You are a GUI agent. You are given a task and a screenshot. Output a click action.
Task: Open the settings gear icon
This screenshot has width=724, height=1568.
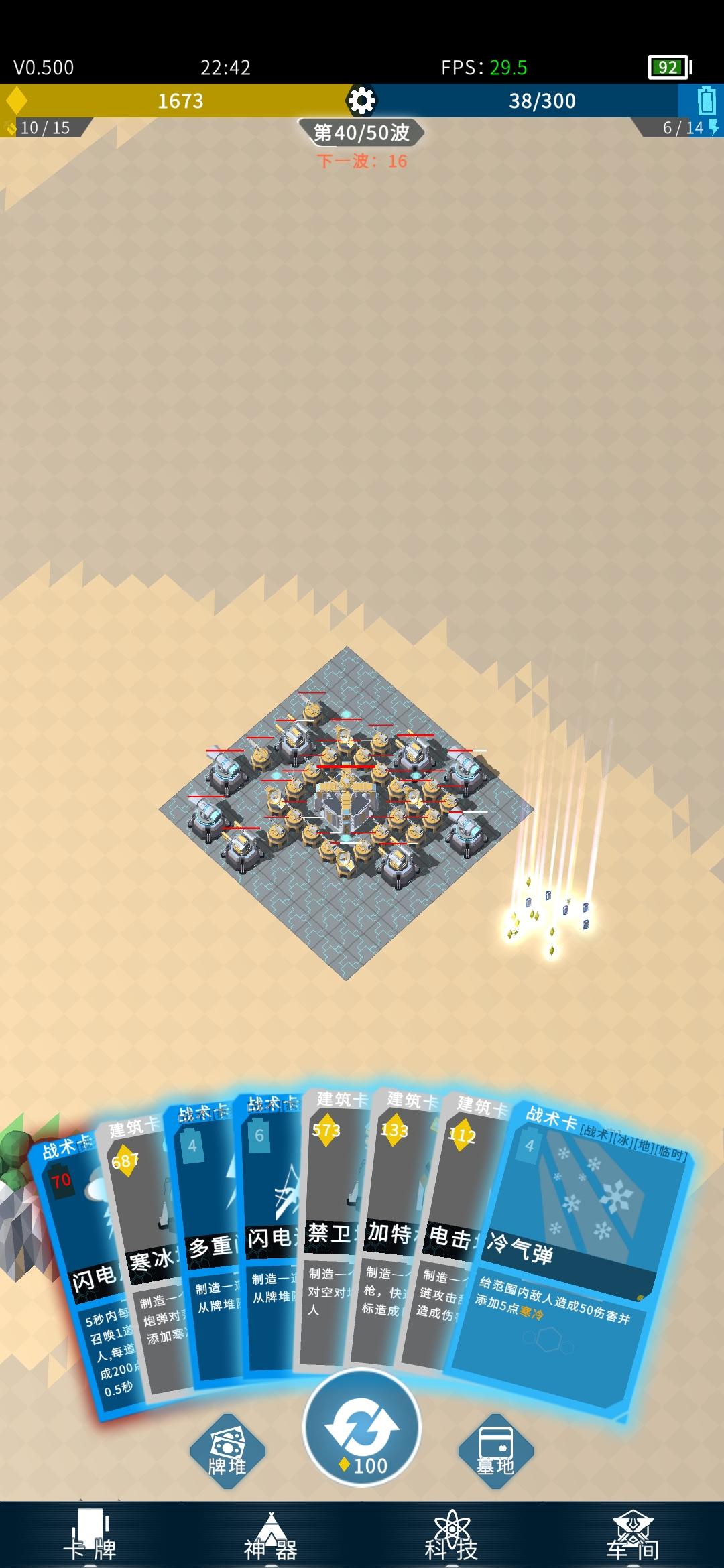(361, 101)
